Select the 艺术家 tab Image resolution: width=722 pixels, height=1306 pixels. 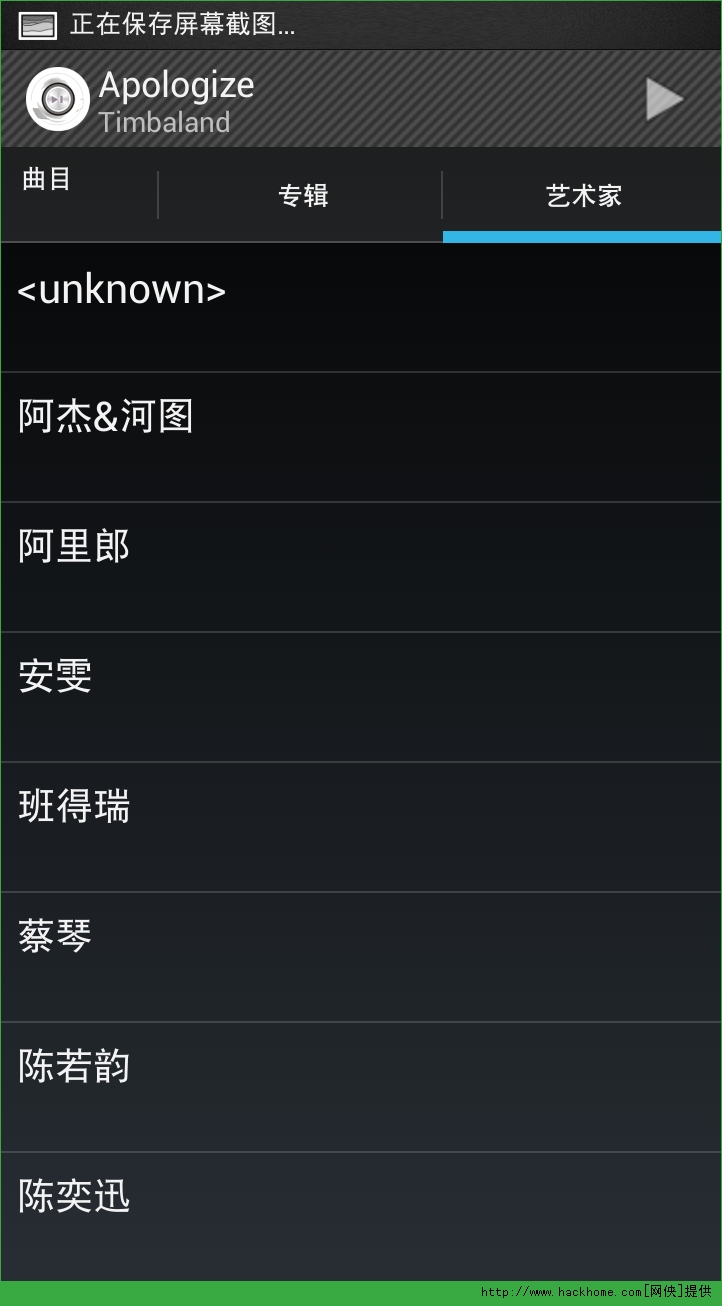[x=583, y=195]
